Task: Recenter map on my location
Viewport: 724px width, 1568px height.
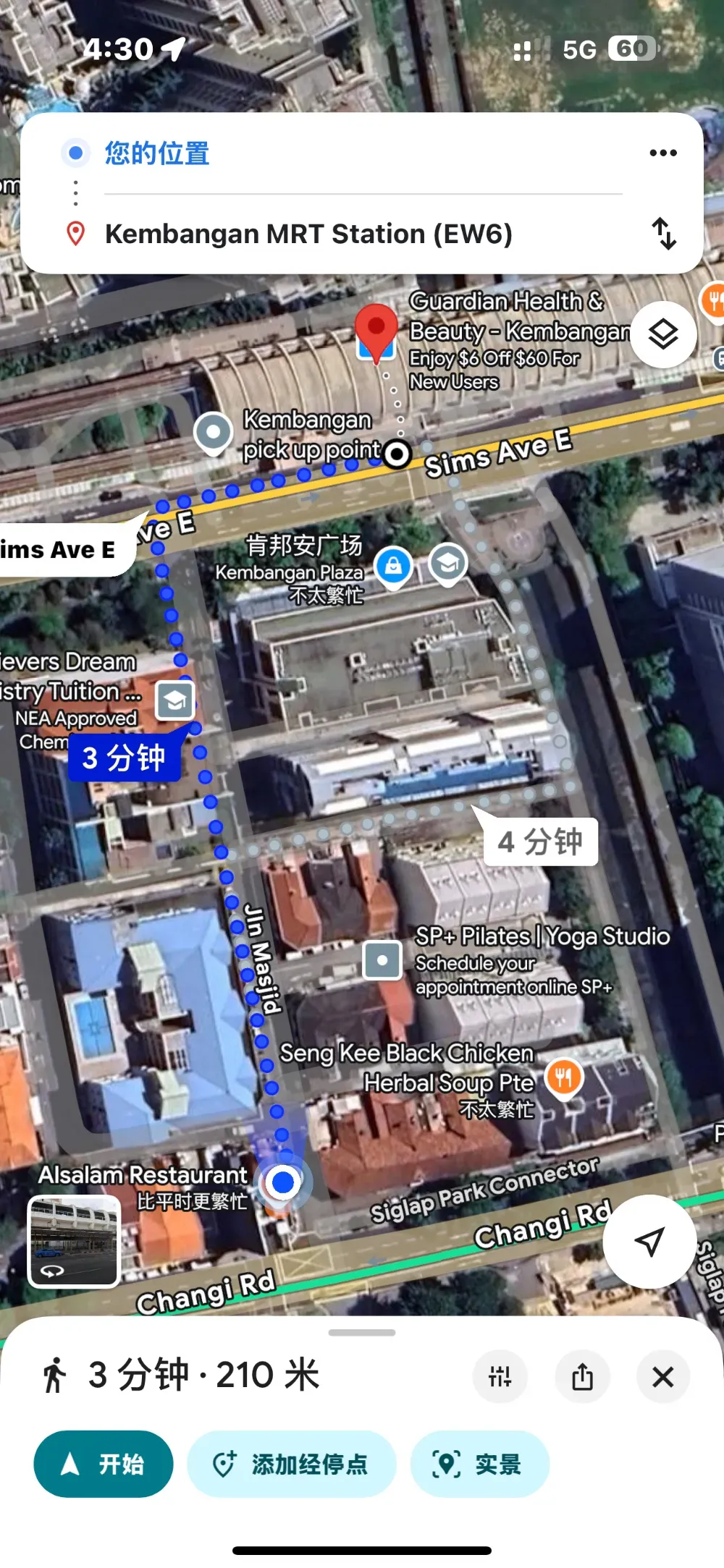Action: click(649, 1241)
